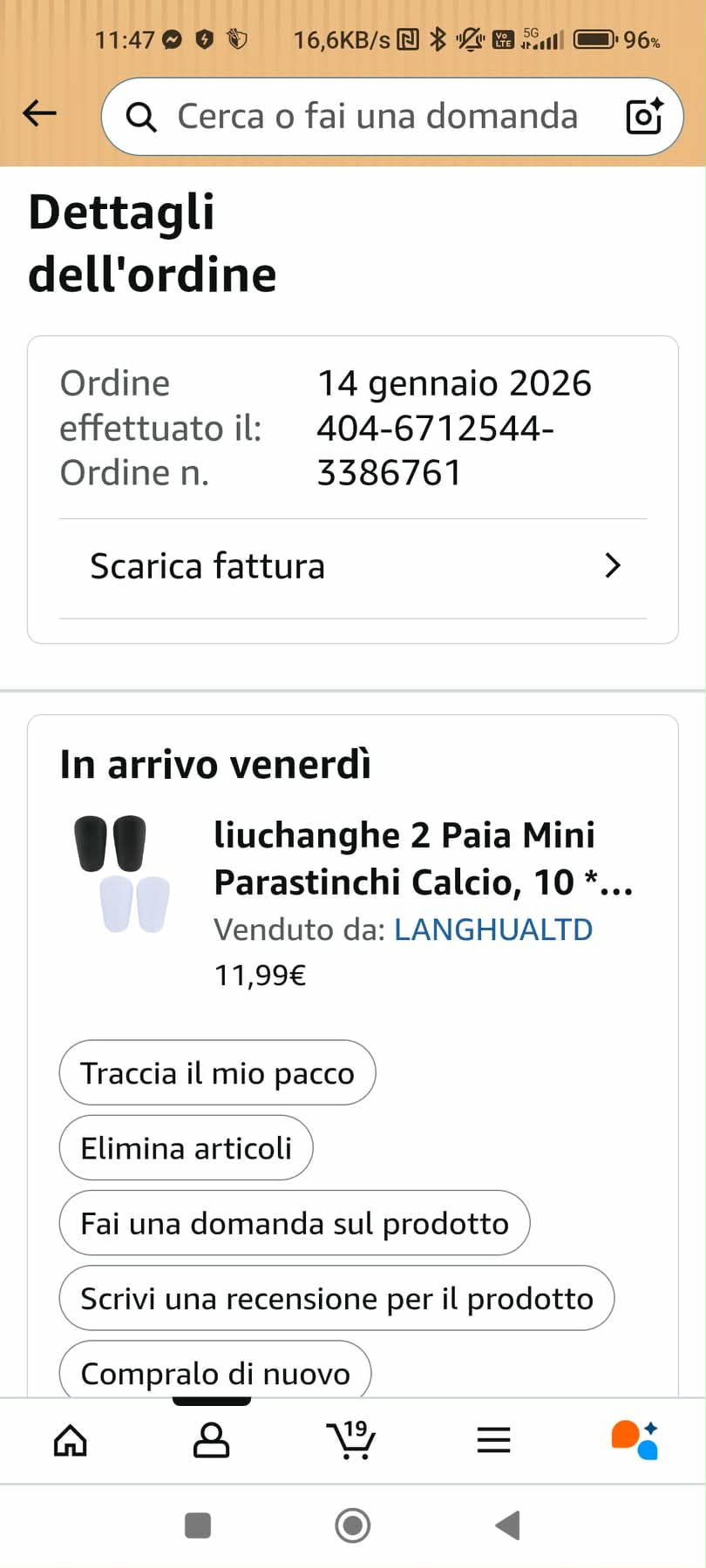The height and width of the screenshot is (1568, 706).
Task: Open the AI assistant tab
Action: click(x=635, y=1440)
